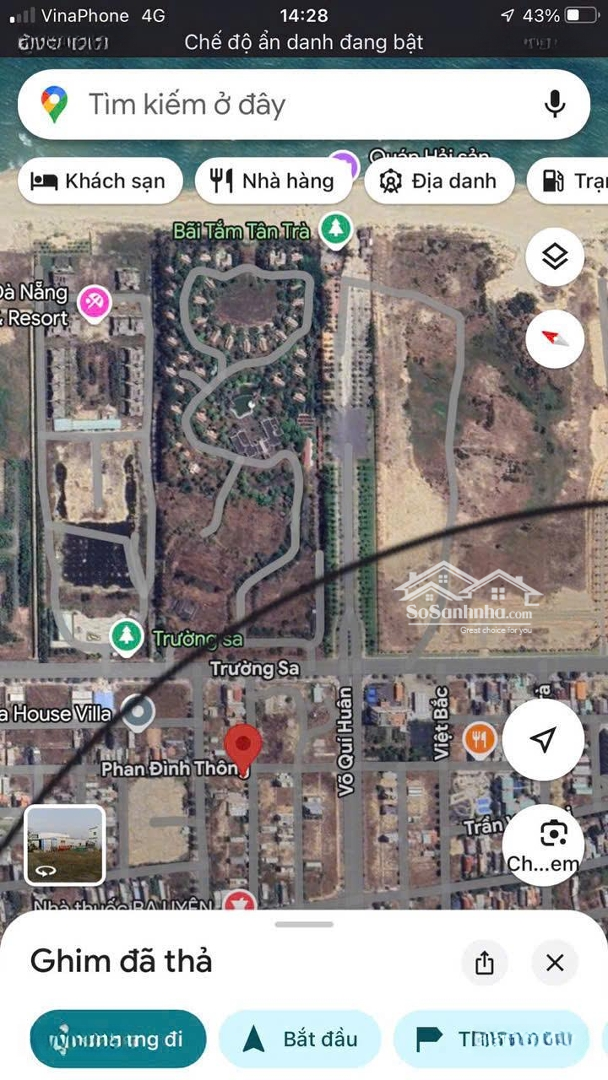This screenshot has width=608, height=1080.
Task: Tap the Trường sa park marker
Action: point(126,635)
